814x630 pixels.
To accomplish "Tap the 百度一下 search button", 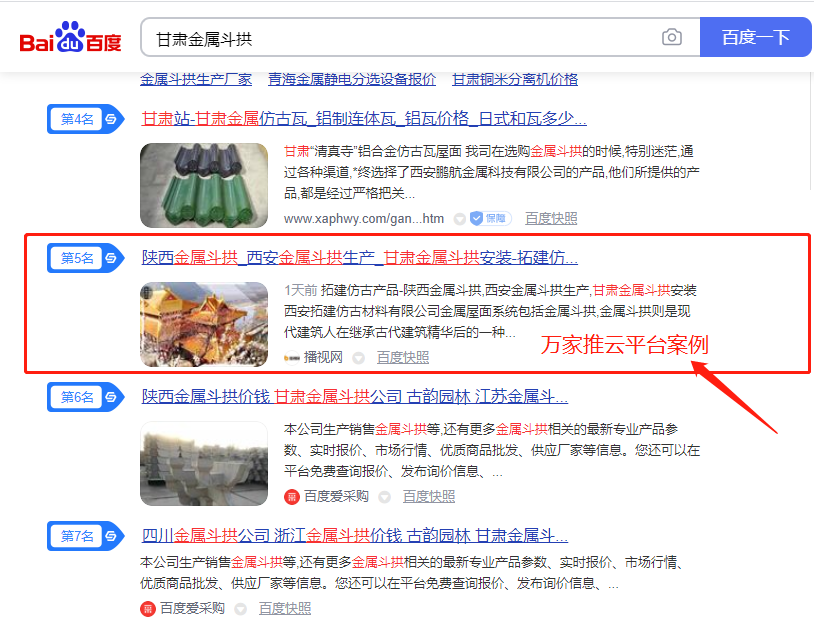I will click(755, 38).
